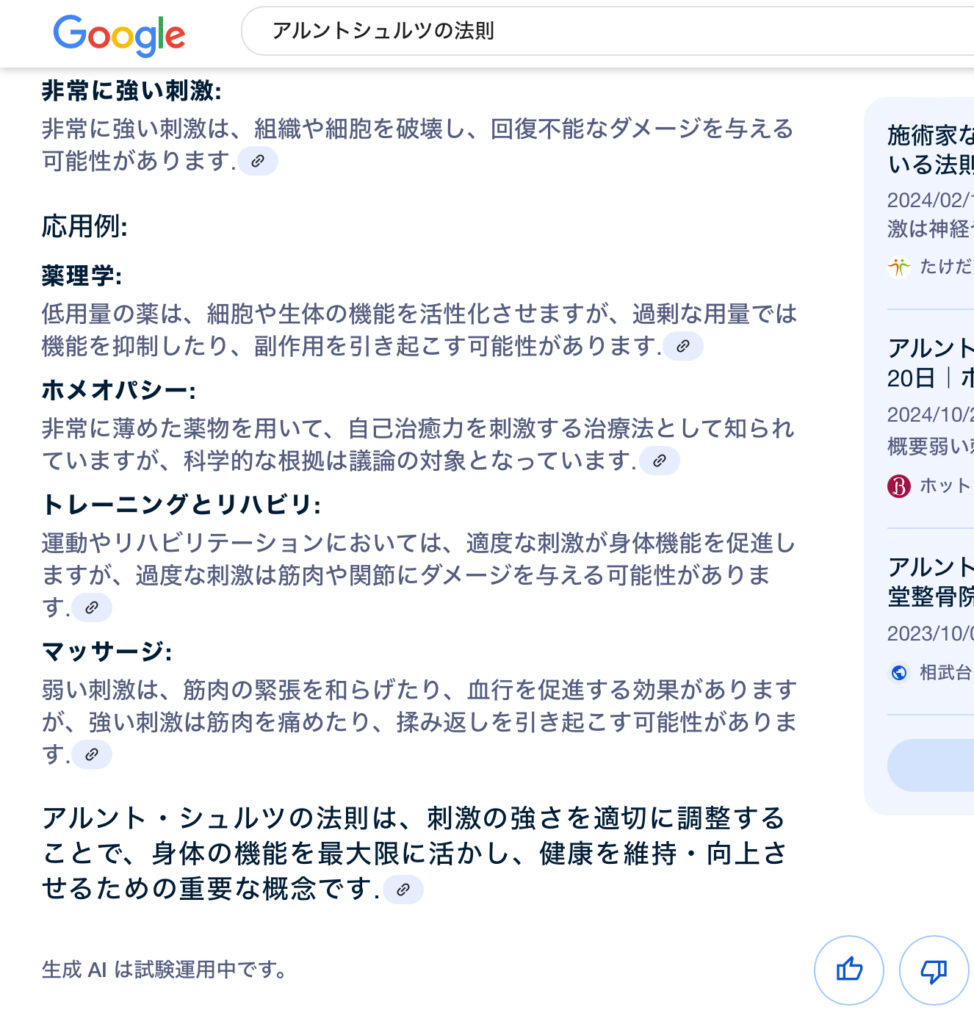
Task: Open source link after ホメオパシー paragraph
Action: tap(659, 461)
